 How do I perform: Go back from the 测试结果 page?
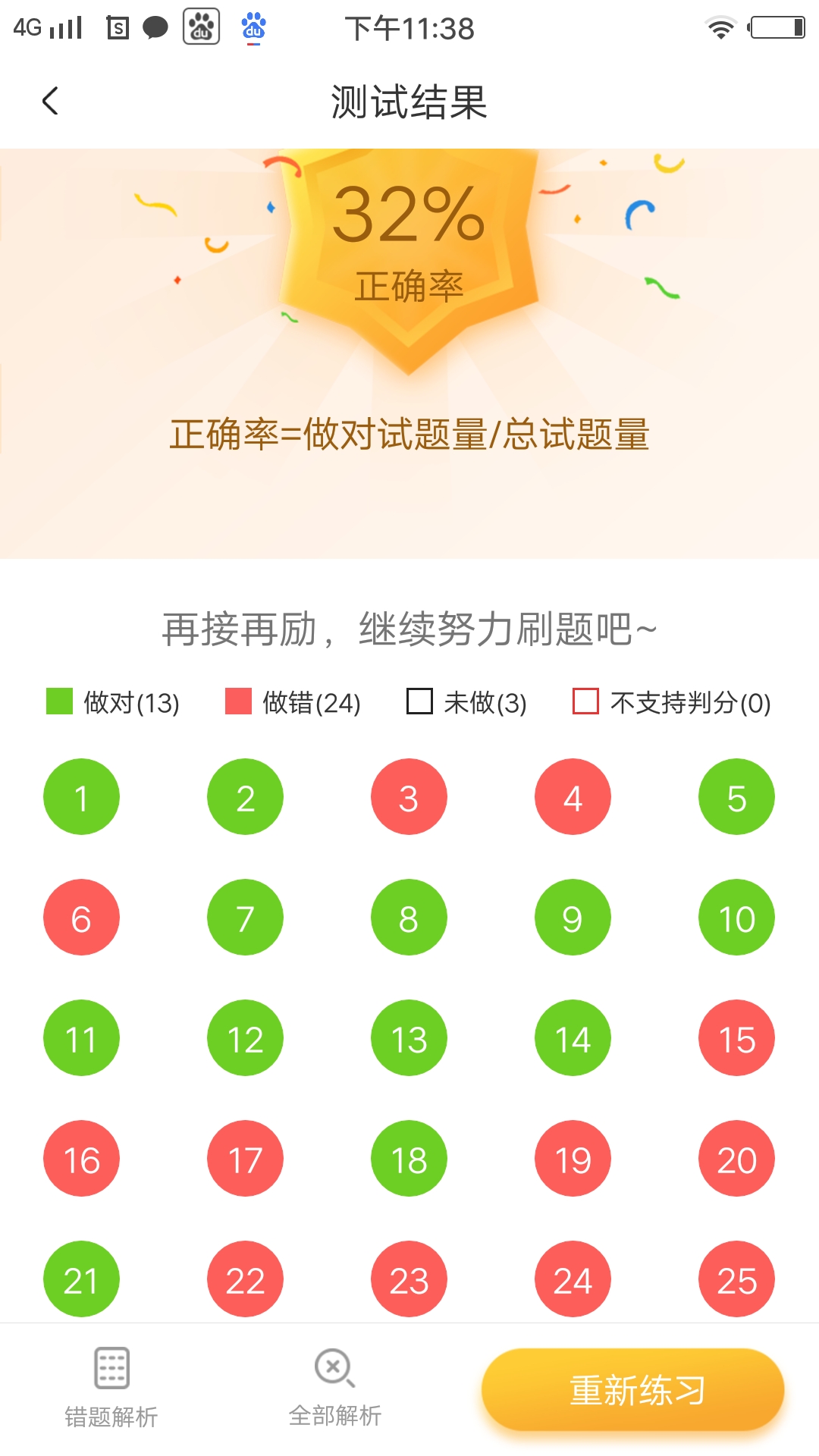click(50, 101)
